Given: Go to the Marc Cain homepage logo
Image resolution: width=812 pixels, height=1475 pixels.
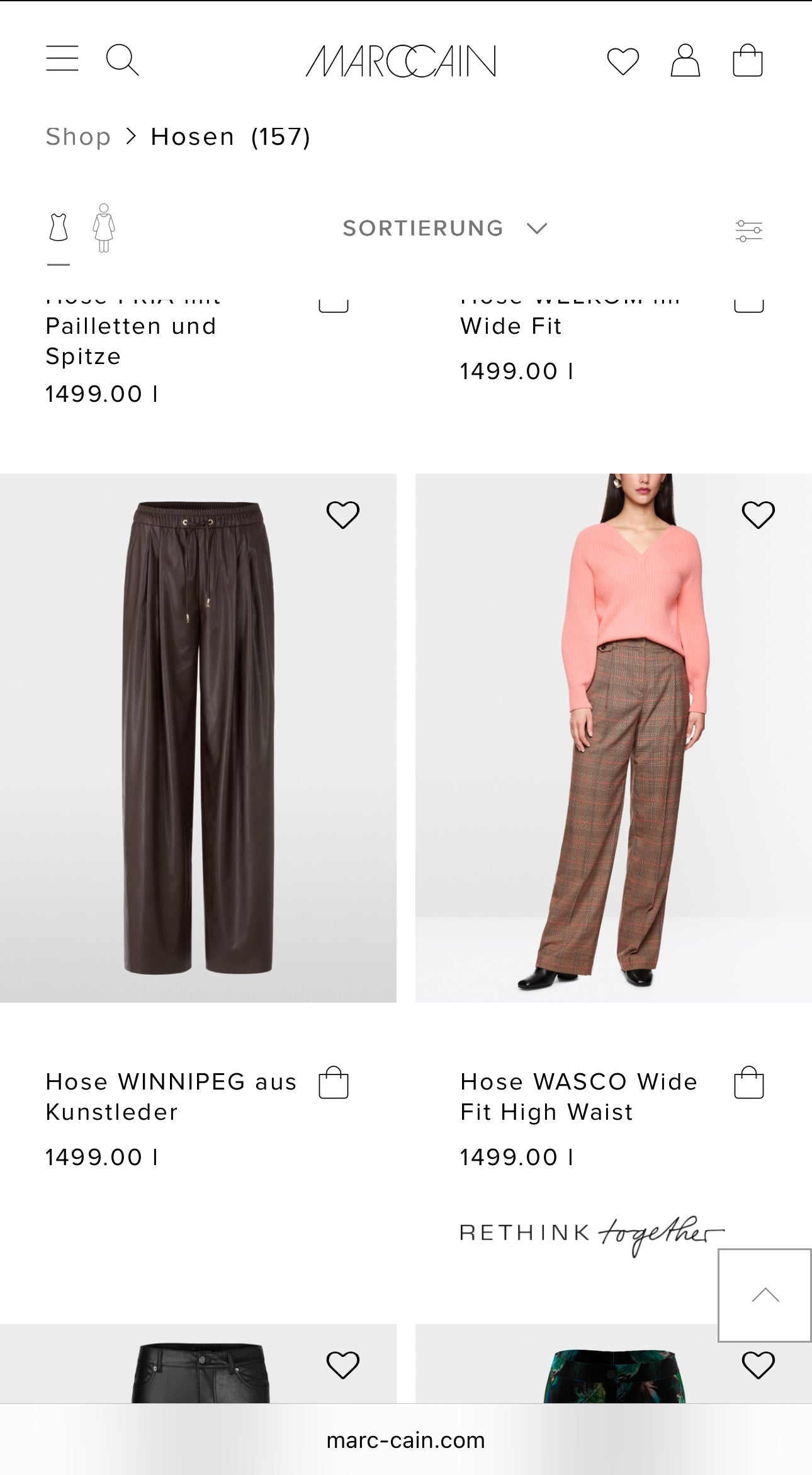Looking at the screenshot, I should coord(402,61).
